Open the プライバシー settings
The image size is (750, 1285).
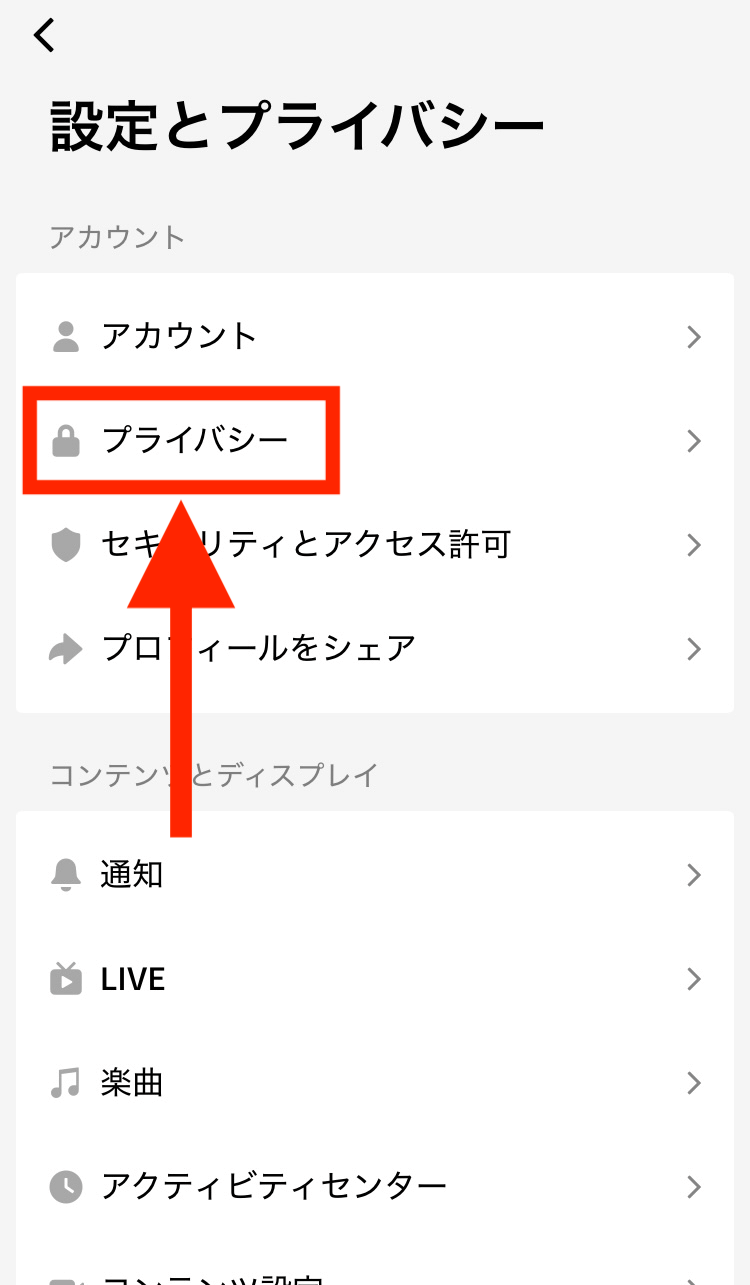[375, 441]
